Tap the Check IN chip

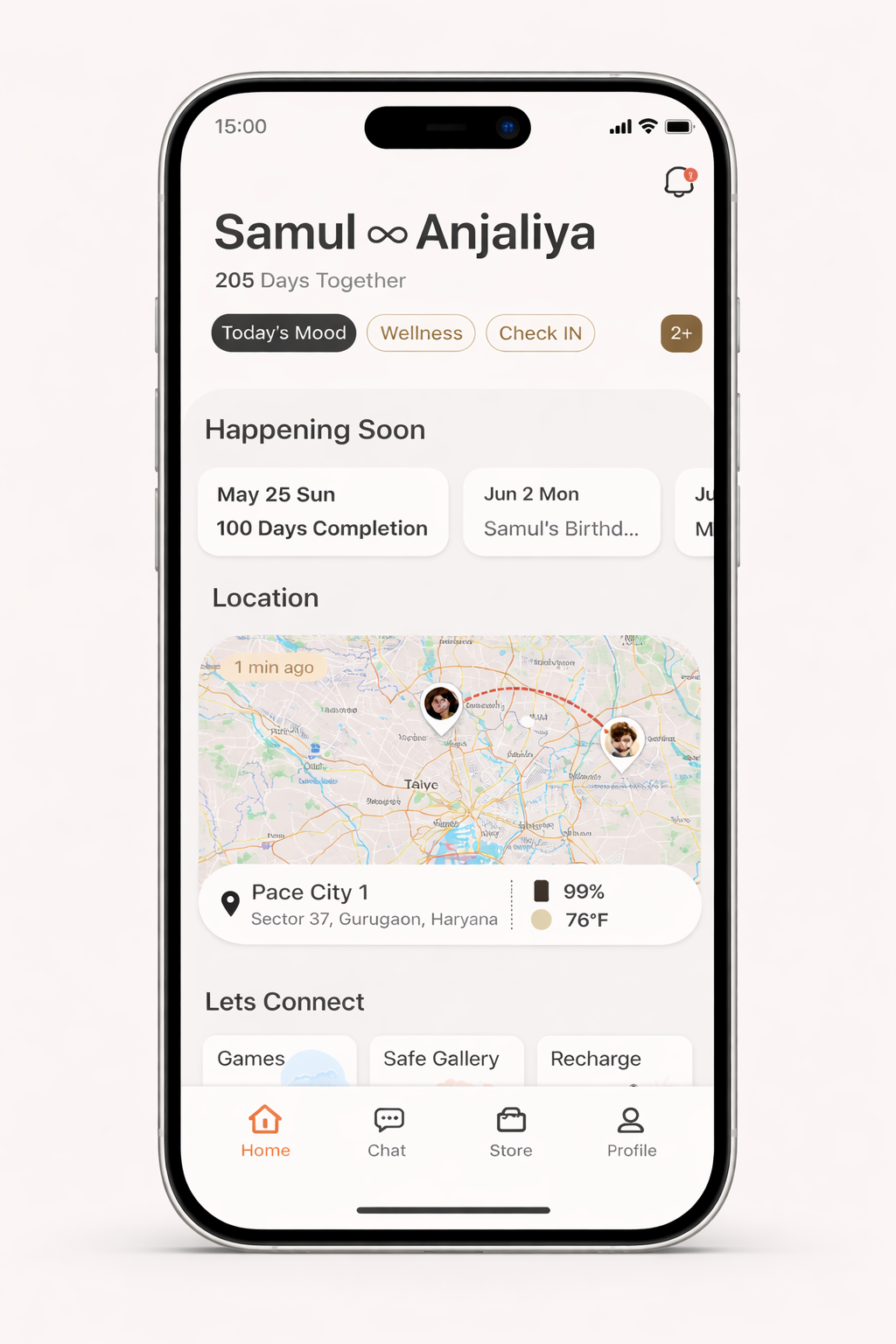coord(540,333)
